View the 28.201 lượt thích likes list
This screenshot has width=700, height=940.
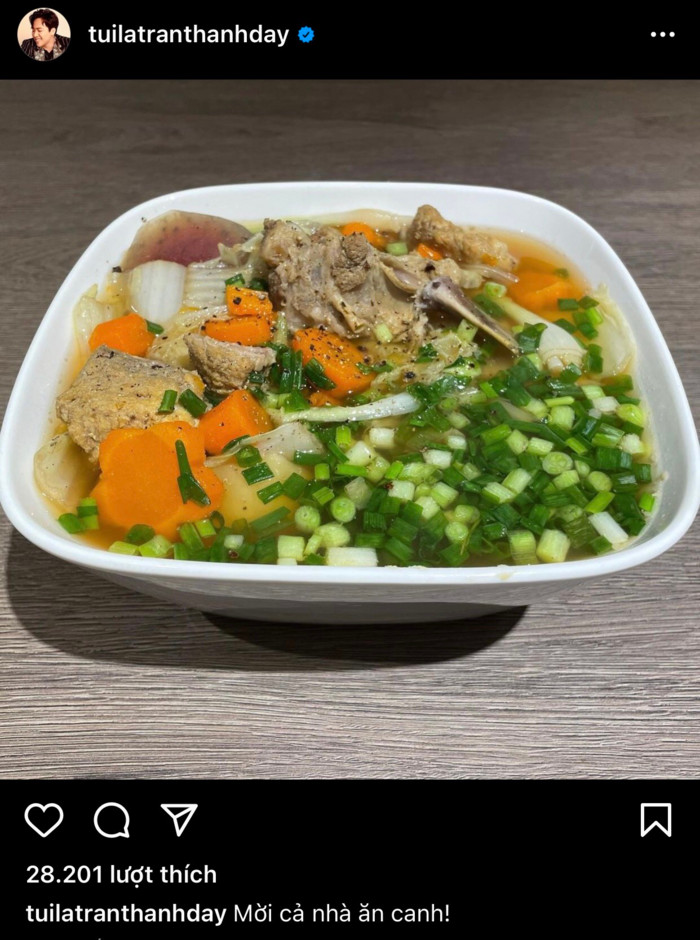click(121, 874)
